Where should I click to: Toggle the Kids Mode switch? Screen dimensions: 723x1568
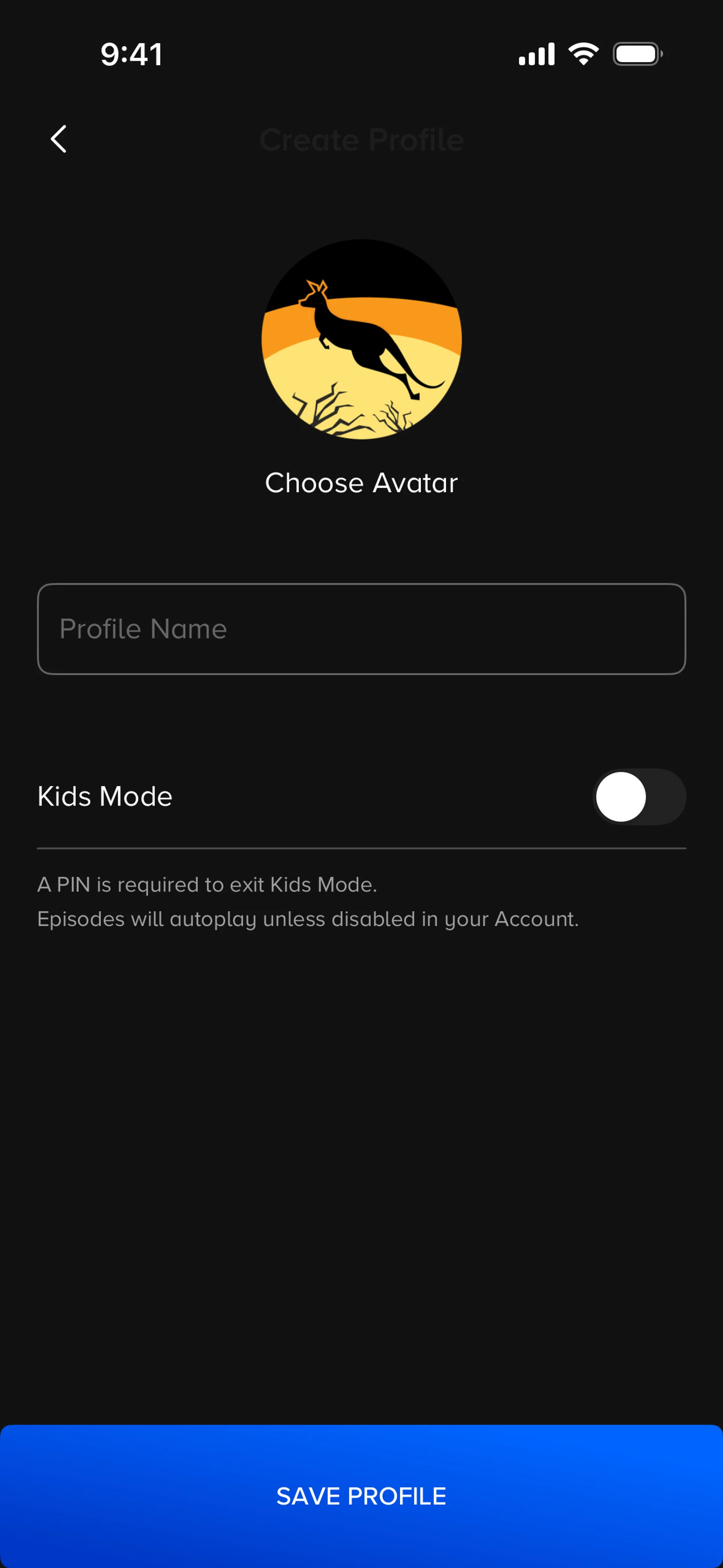[638, 797]
